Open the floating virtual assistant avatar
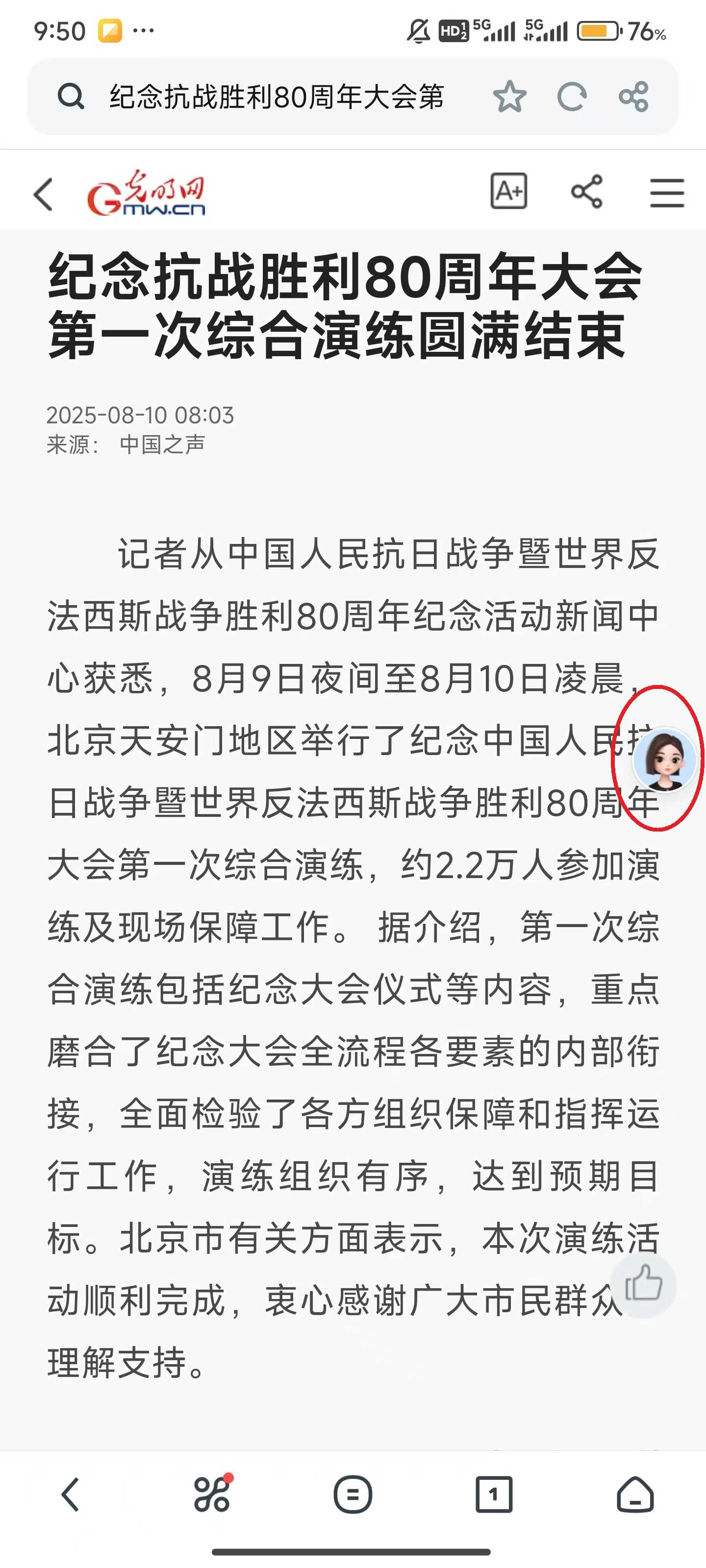Image resolution: width=706 pixels, height=1568 pixels. coord(664,759)
